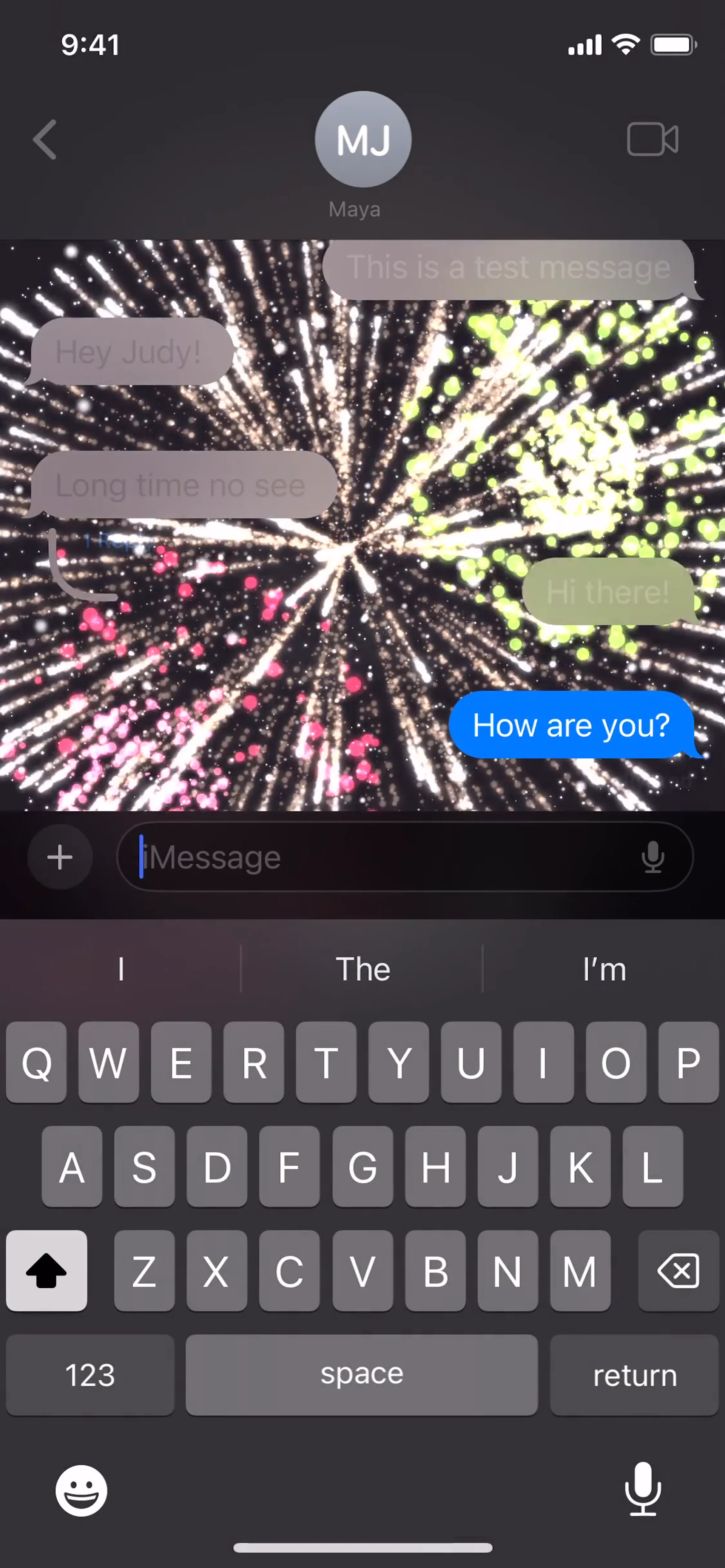Toggle the shift key

[x=46, y=1270]
